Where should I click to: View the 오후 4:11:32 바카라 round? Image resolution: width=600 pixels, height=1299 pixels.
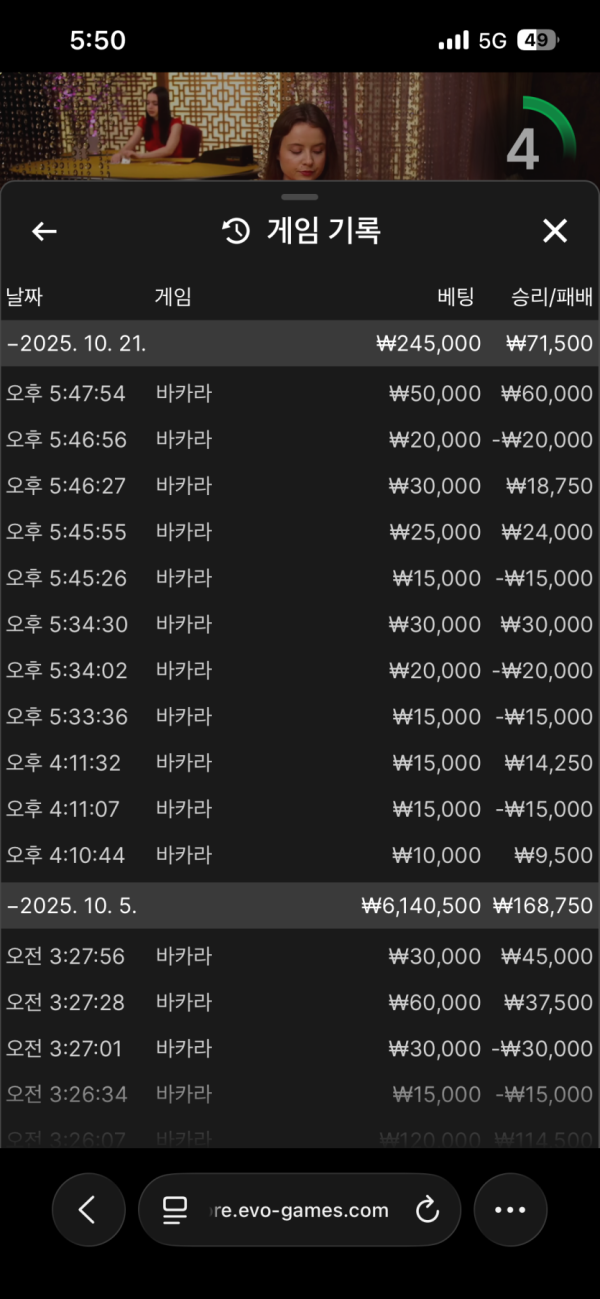299,763
